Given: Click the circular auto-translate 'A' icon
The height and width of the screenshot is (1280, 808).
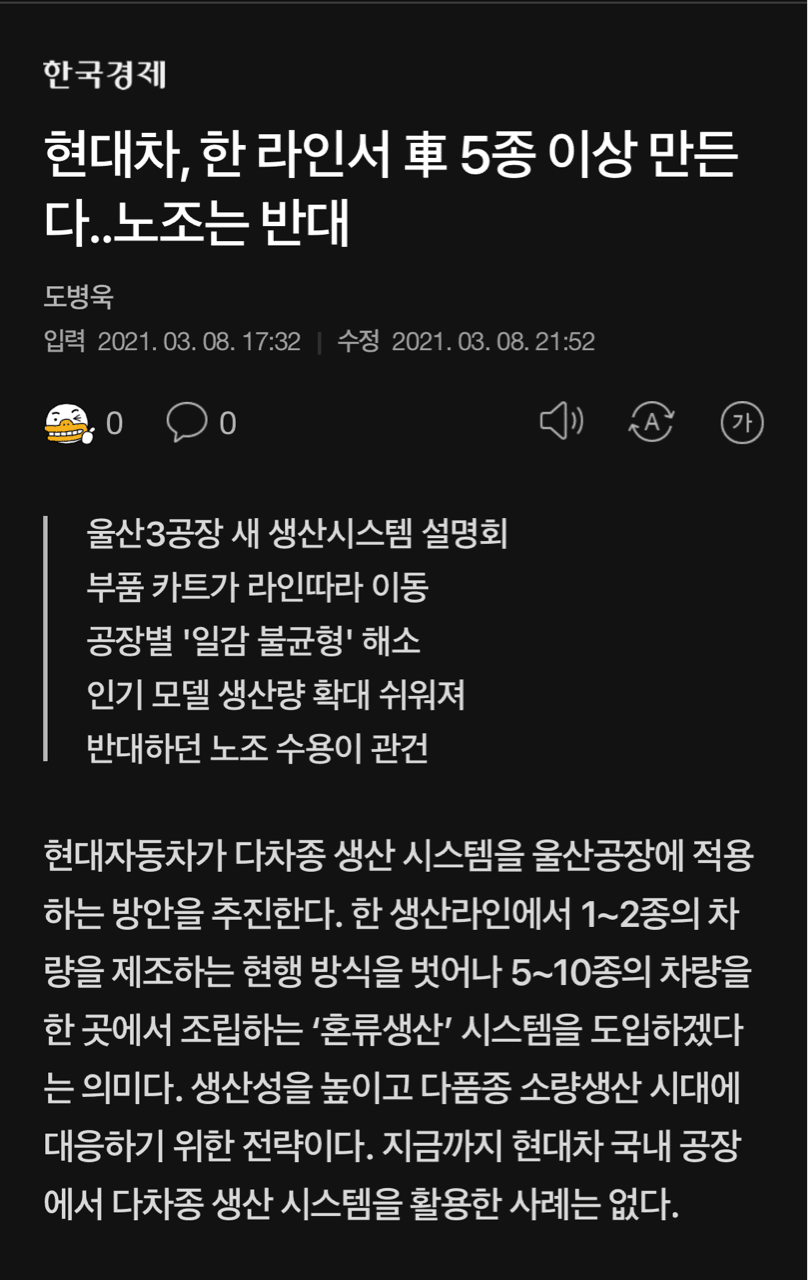Looking at the screenshot, I should (650, 422).
